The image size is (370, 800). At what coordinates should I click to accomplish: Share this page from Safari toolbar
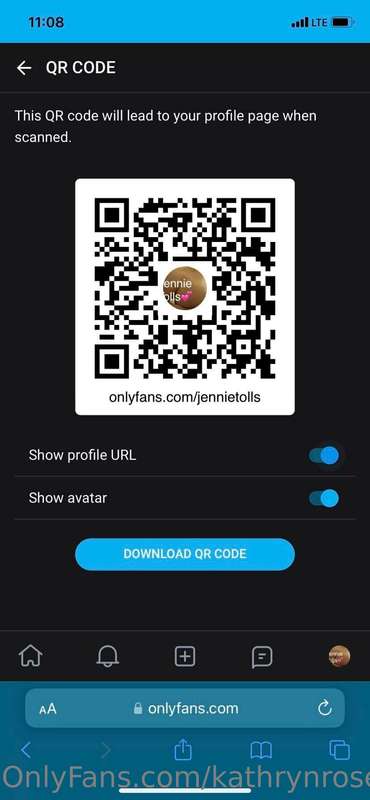coord(183,749)
